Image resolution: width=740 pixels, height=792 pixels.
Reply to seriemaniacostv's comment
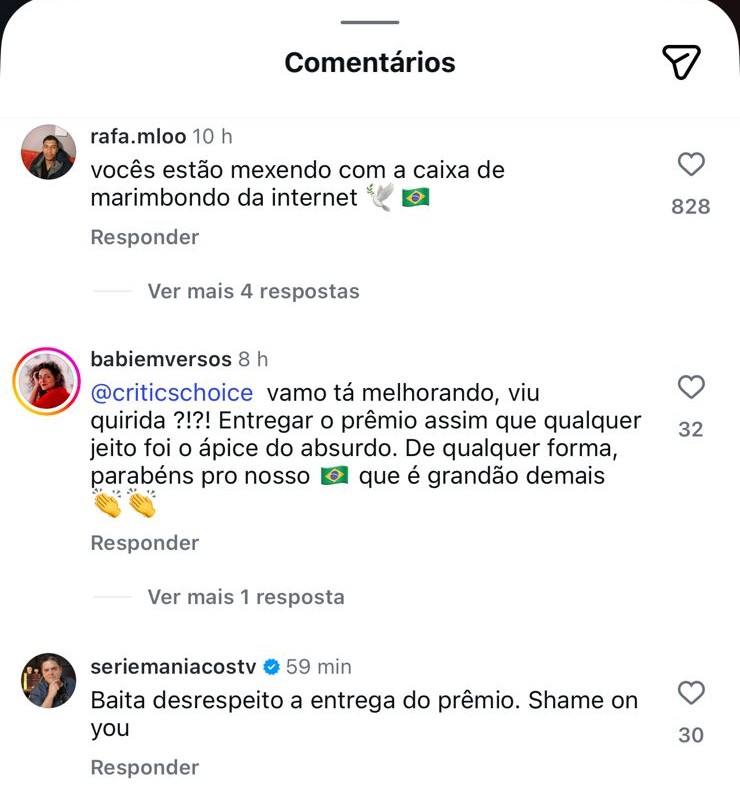pos(145,768)
